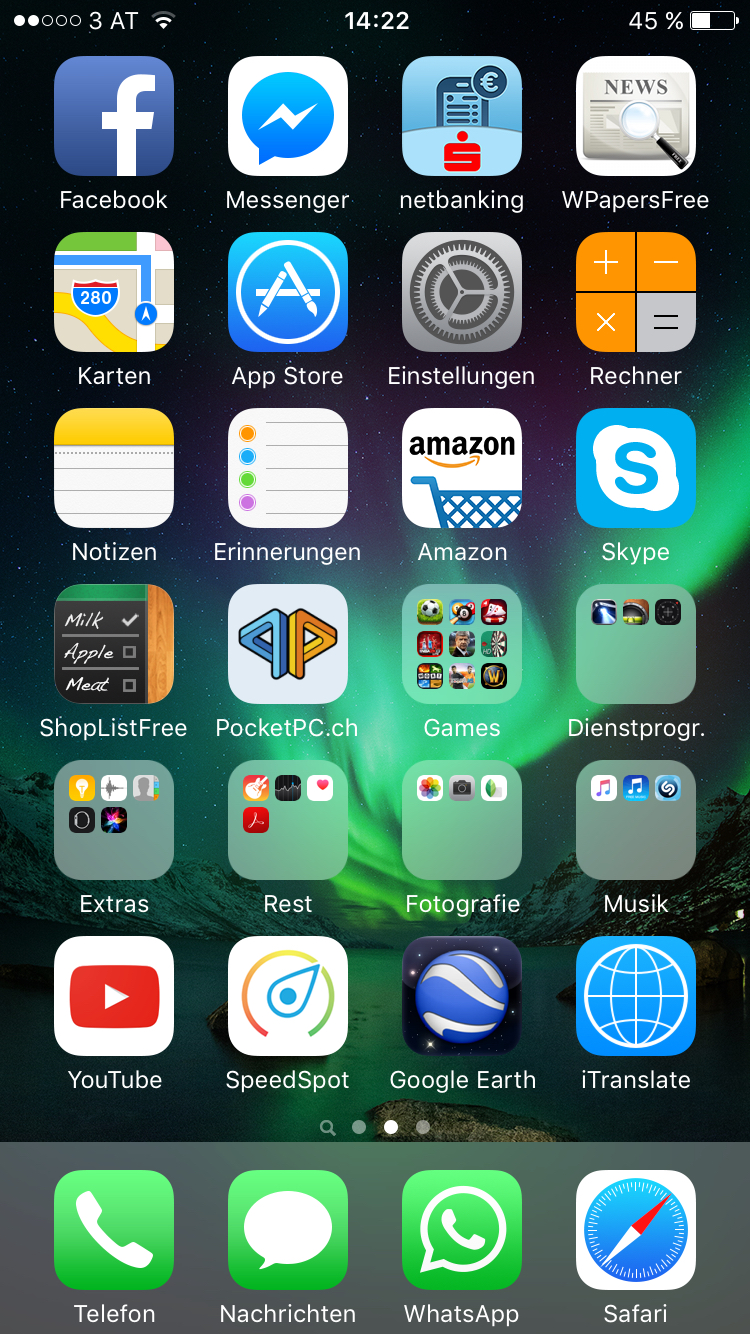
Task: Open the Notizen app
Action: tap(114, 468)
